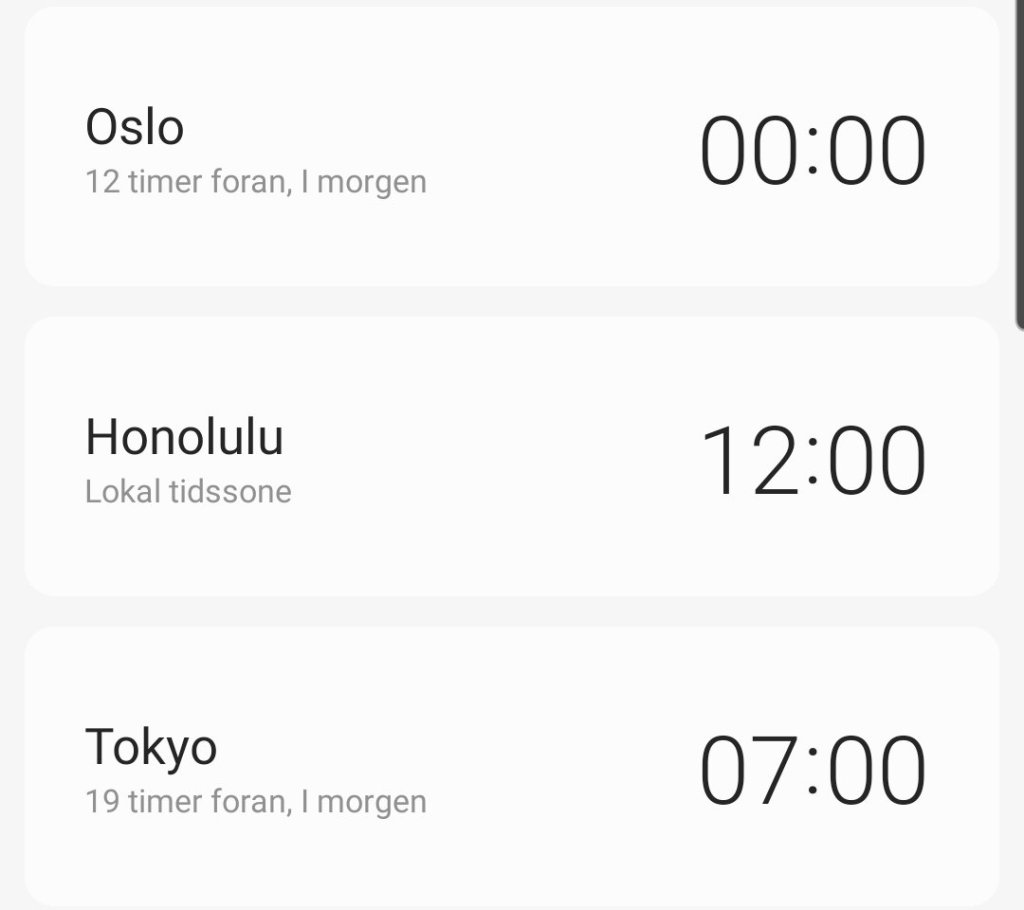Open the Oslo world clock card
The image size is (1024, 910).
pyautogui.click(x=510, y=148)
